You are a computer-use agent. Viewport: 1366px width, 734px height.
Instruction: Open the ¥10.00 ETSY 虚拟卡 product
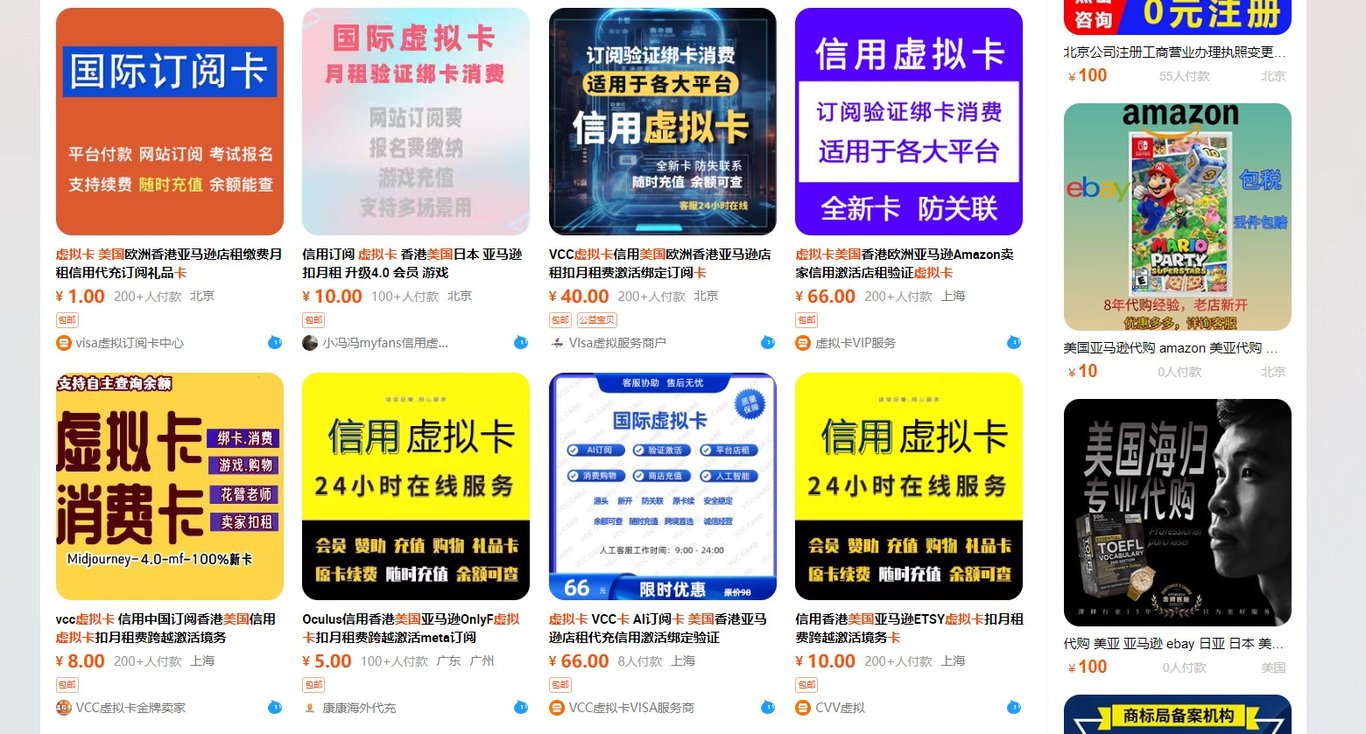point(908,486)
